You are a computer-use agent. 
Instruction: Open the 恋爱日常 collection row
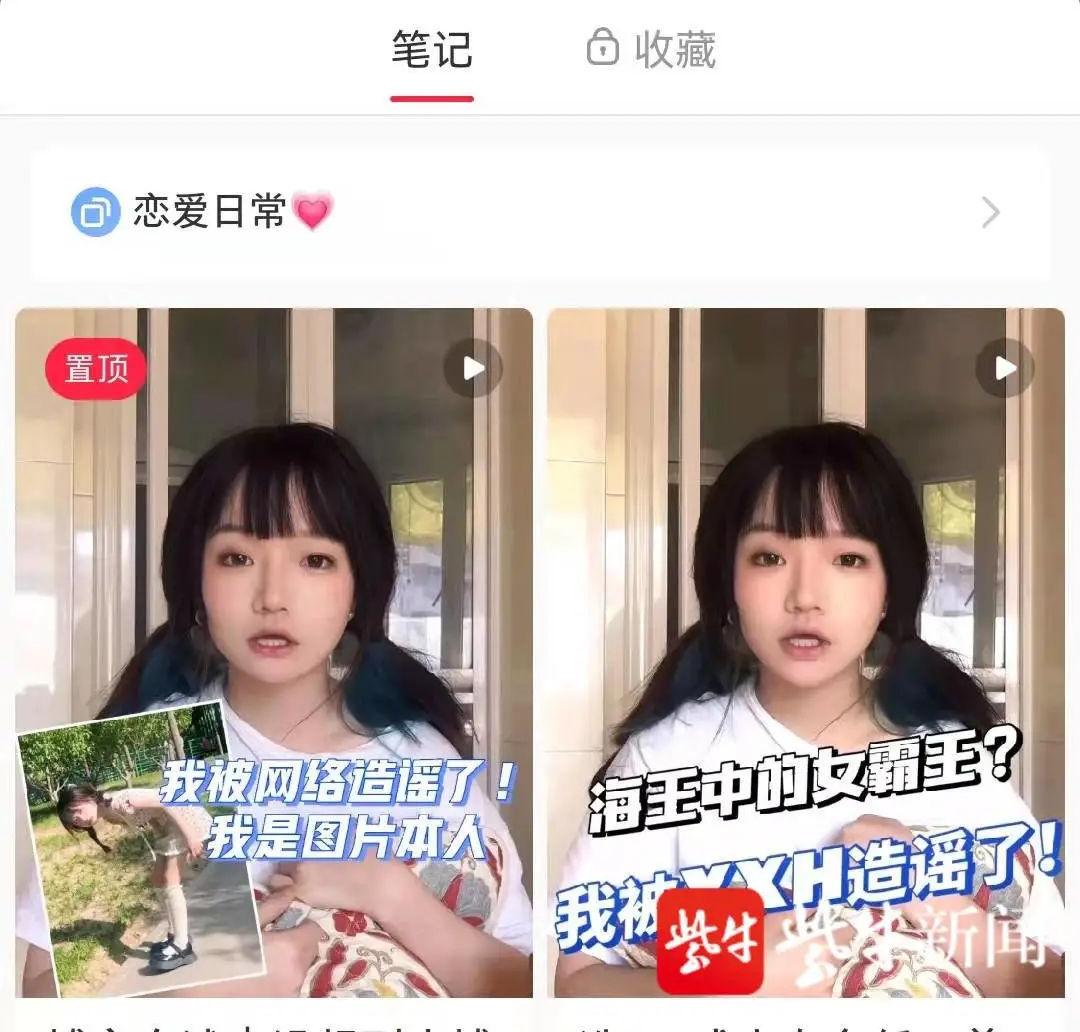540,213
